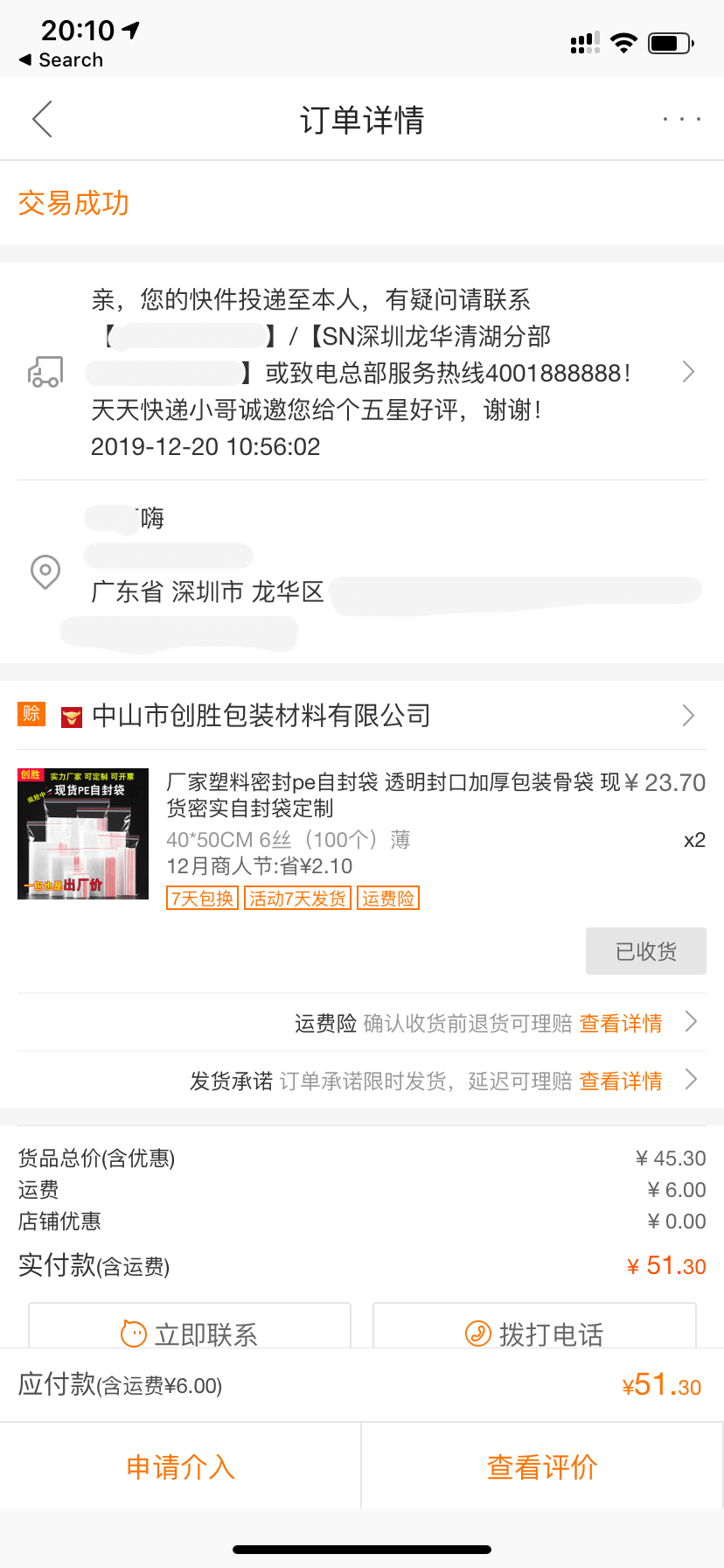The height and width of the screenshot is (1568, 724).
Task: Tap 申请介入 to request intervention
Action: [180, 1466]
